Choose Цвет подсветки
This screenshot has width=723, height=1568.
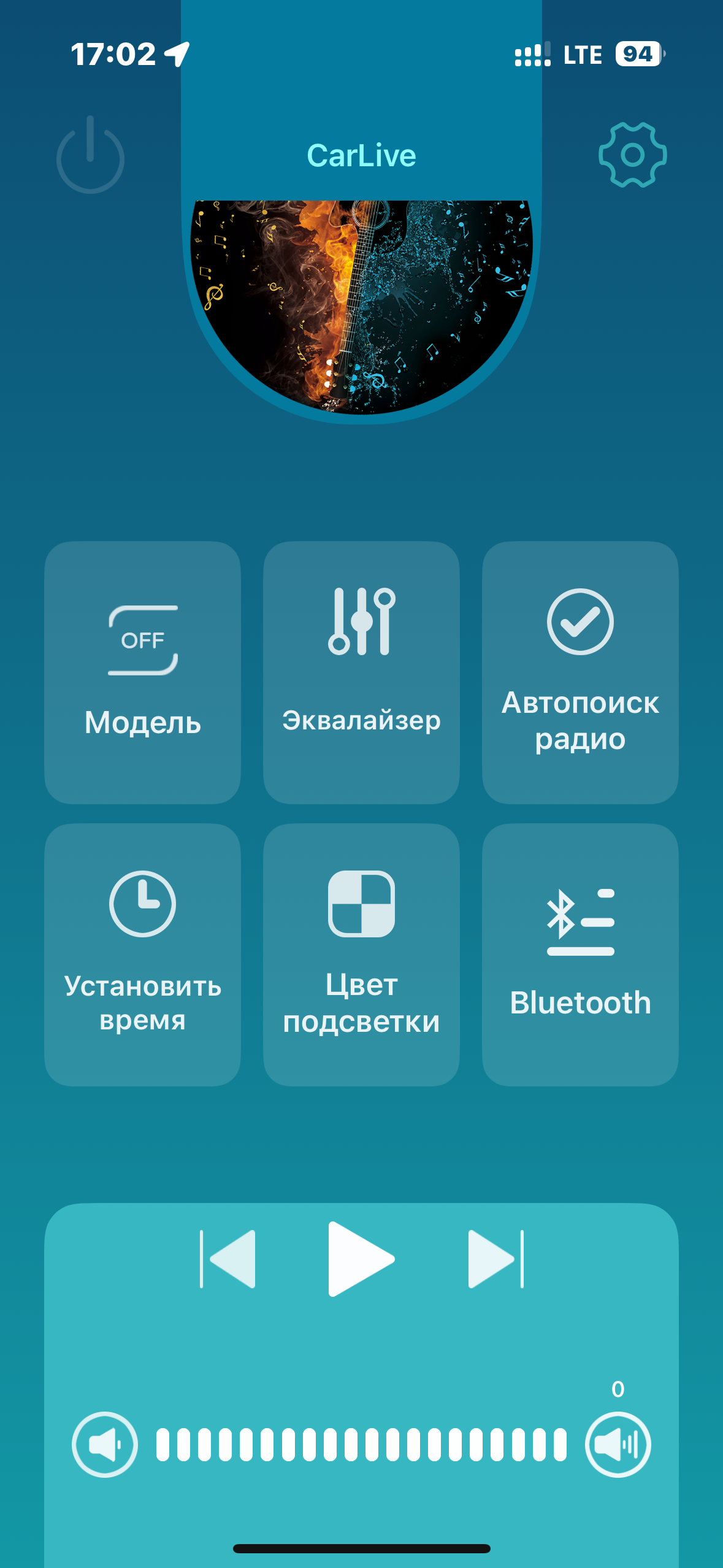coord(361,954)
